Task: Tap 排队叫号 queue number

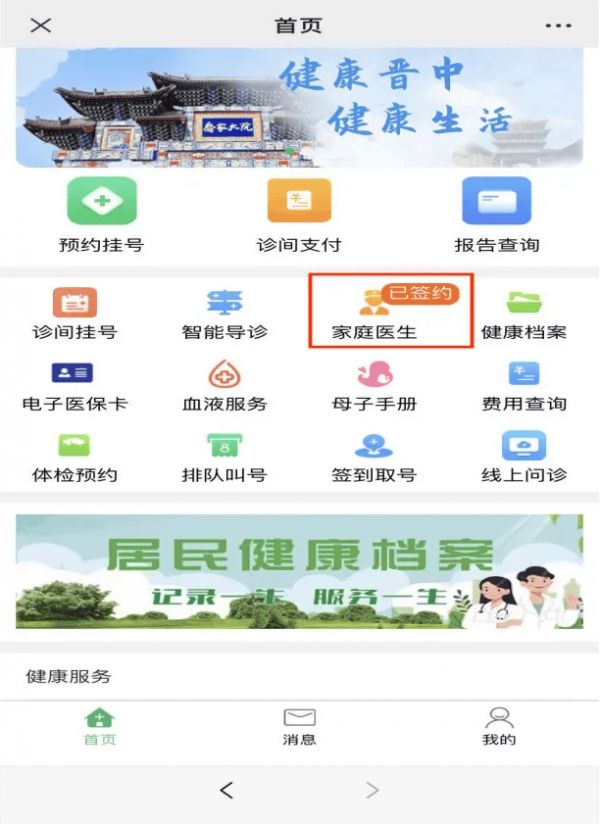Action: [224, 458]
